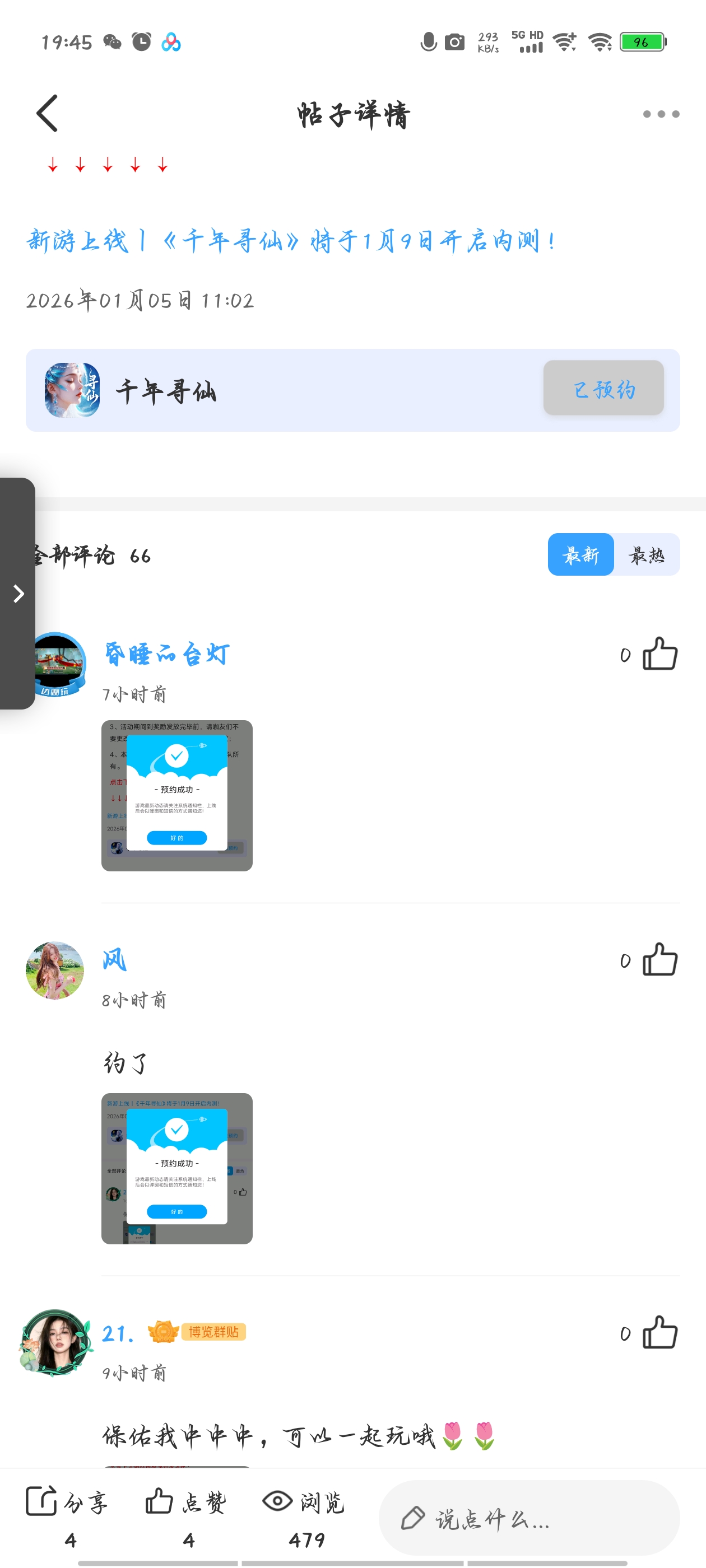This screenshot has height=1568, width=706.
Task: Expand the side drawer arrow
Action: click(x=18, y=594)
